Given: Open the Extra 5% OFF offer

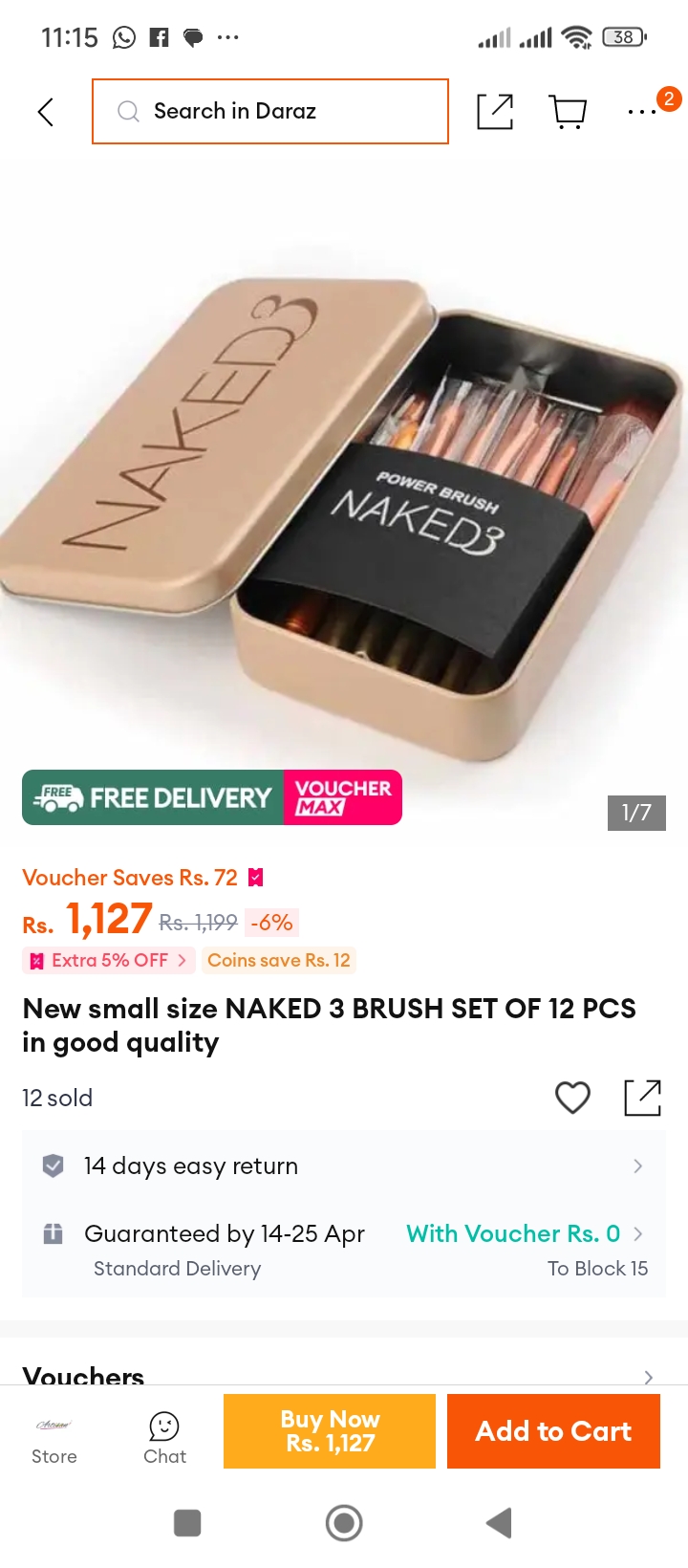Looking at the screenshot, I should click(109, 960).
